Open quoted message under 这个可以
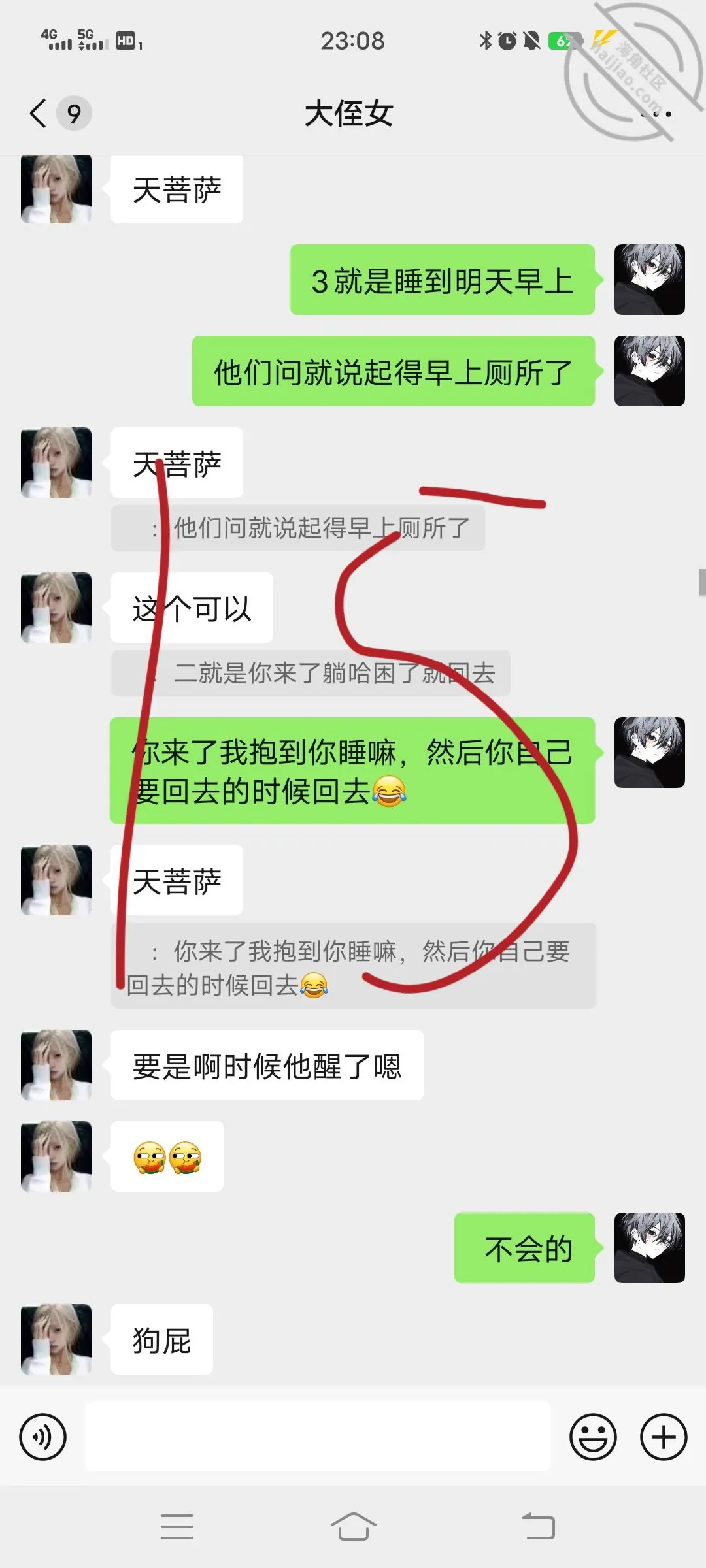This screenshot has width=706, height=1568. [311, 673]
